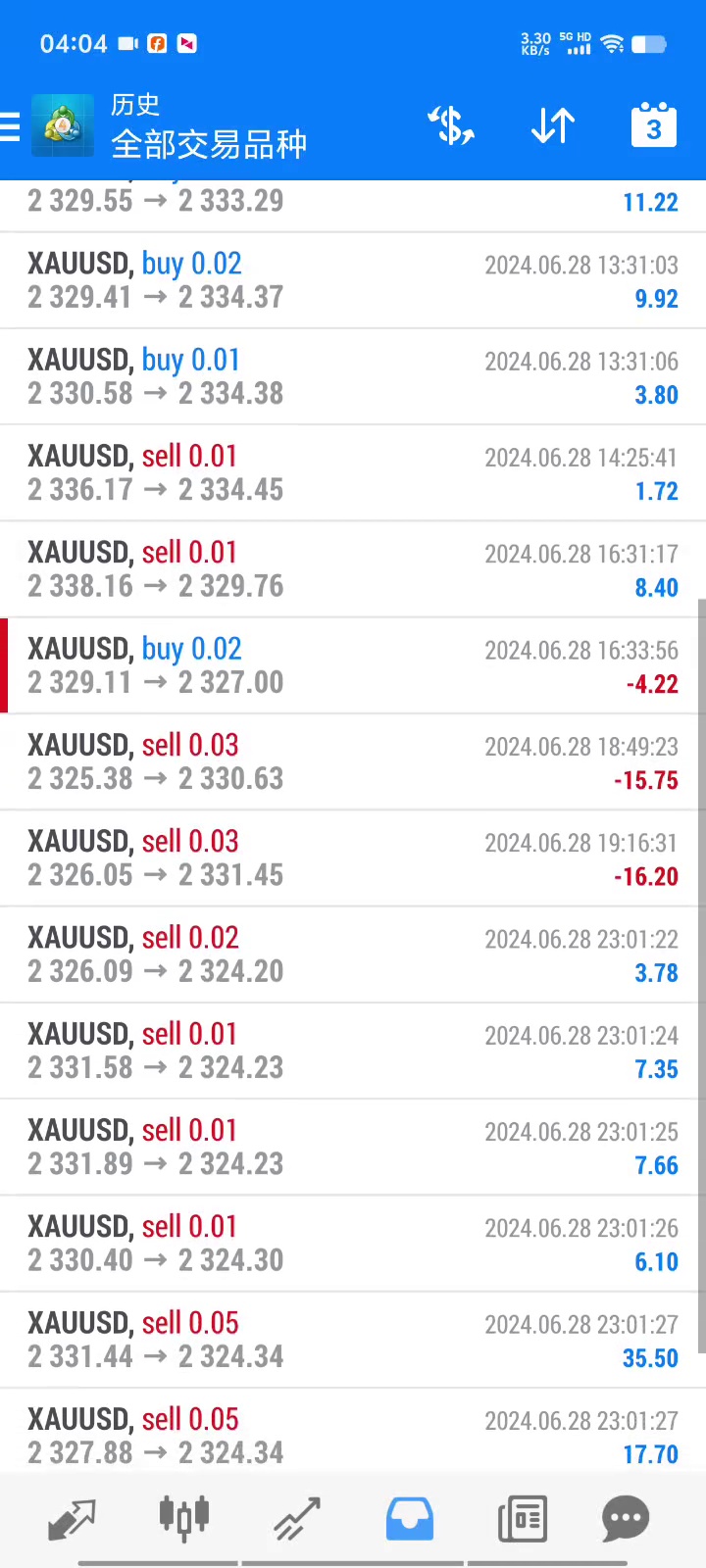The width and height of the screenshot is (706, 1568).
Task: Open the sell 0.03 trade losing -16.20
Action: (x=353, y=857)
